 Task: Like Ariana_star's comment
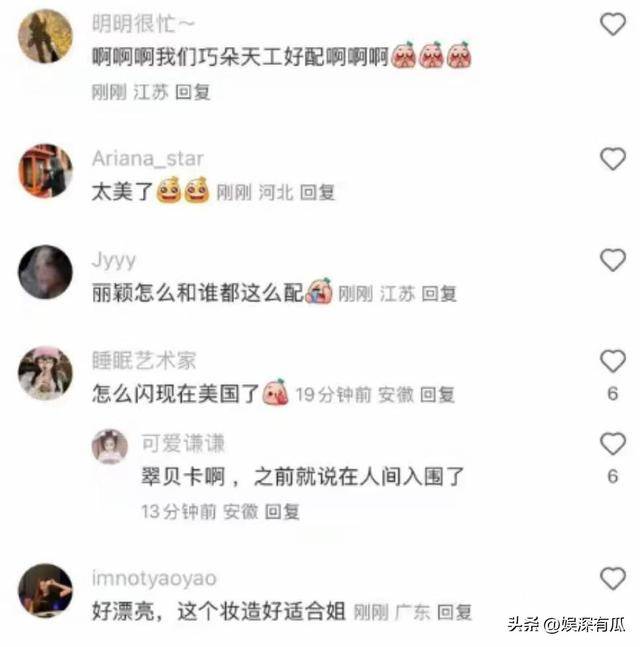coord(612,159)
